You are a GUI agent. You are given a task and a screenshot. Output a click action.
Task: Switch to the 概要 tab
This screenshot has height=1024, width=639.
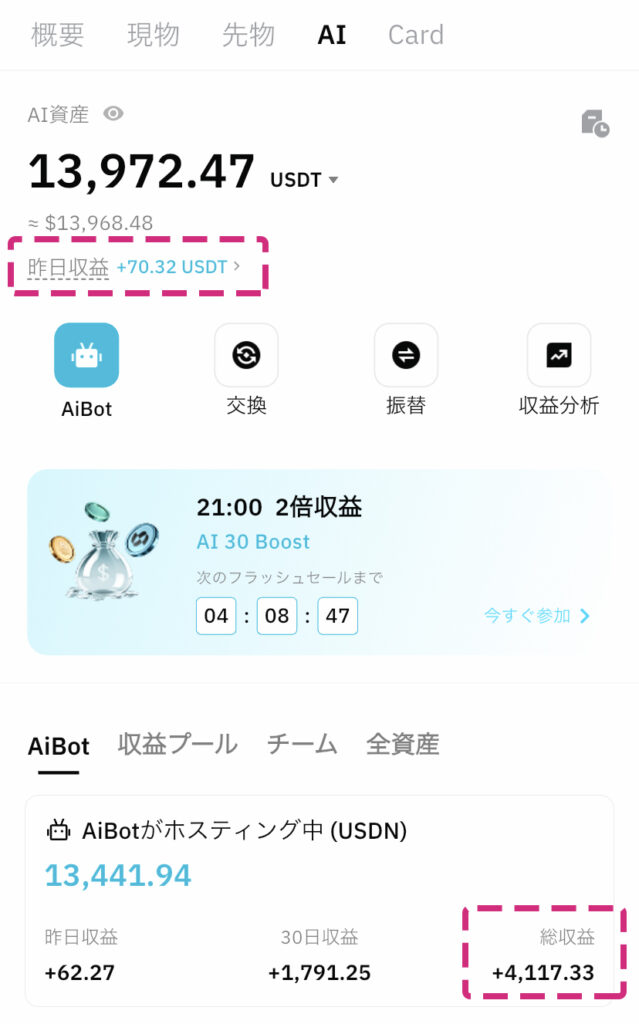pos(58,35)
